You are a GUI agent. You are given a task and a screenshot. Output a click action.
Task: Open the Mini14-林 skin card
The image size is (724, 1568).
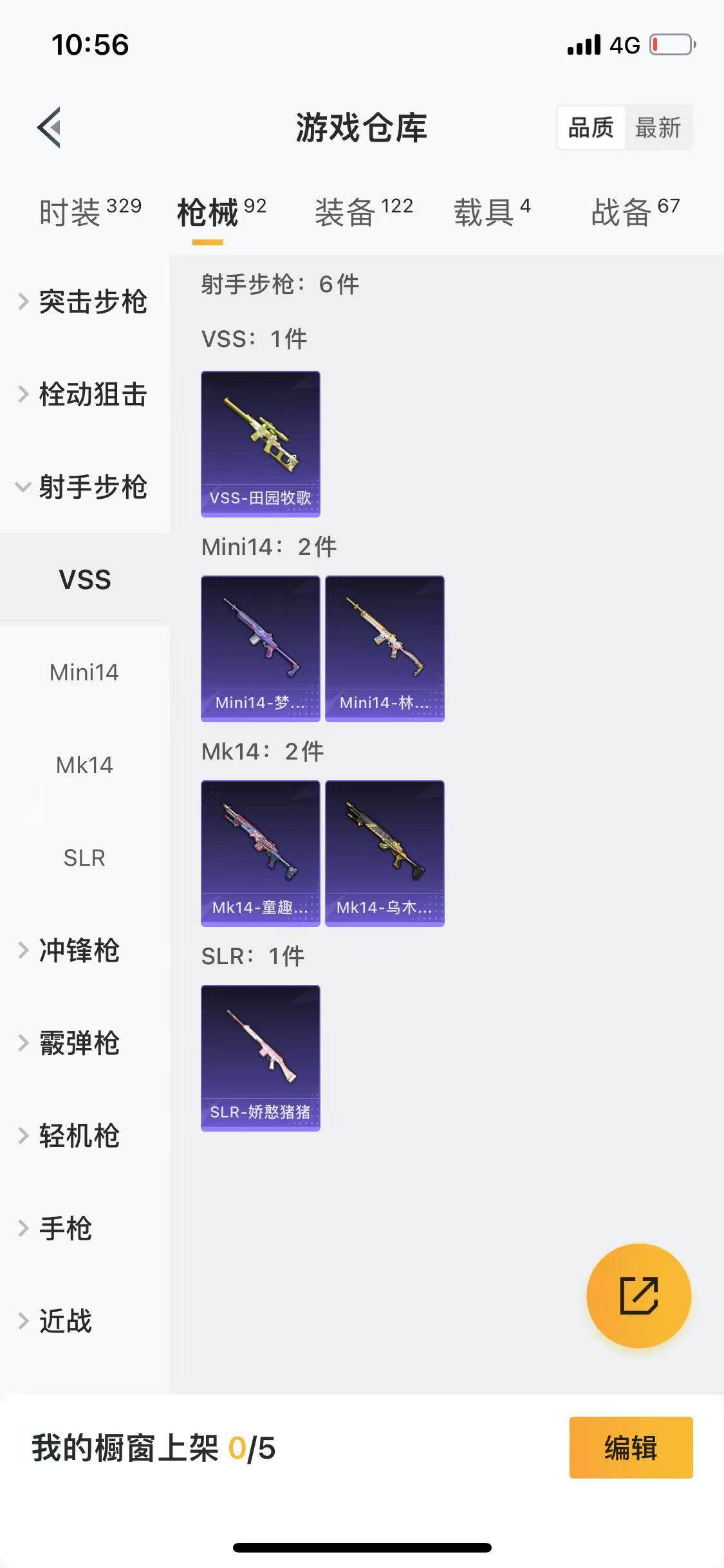click(384, 649)
